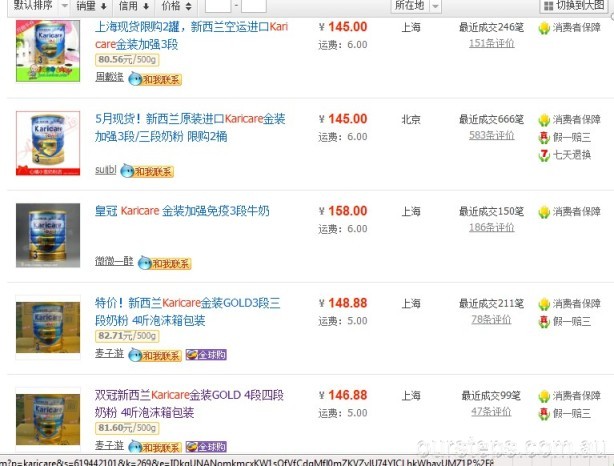This screenshot has height=466, width=614.
Task: Sort results by sales volume
Action: tap(91, 6)
